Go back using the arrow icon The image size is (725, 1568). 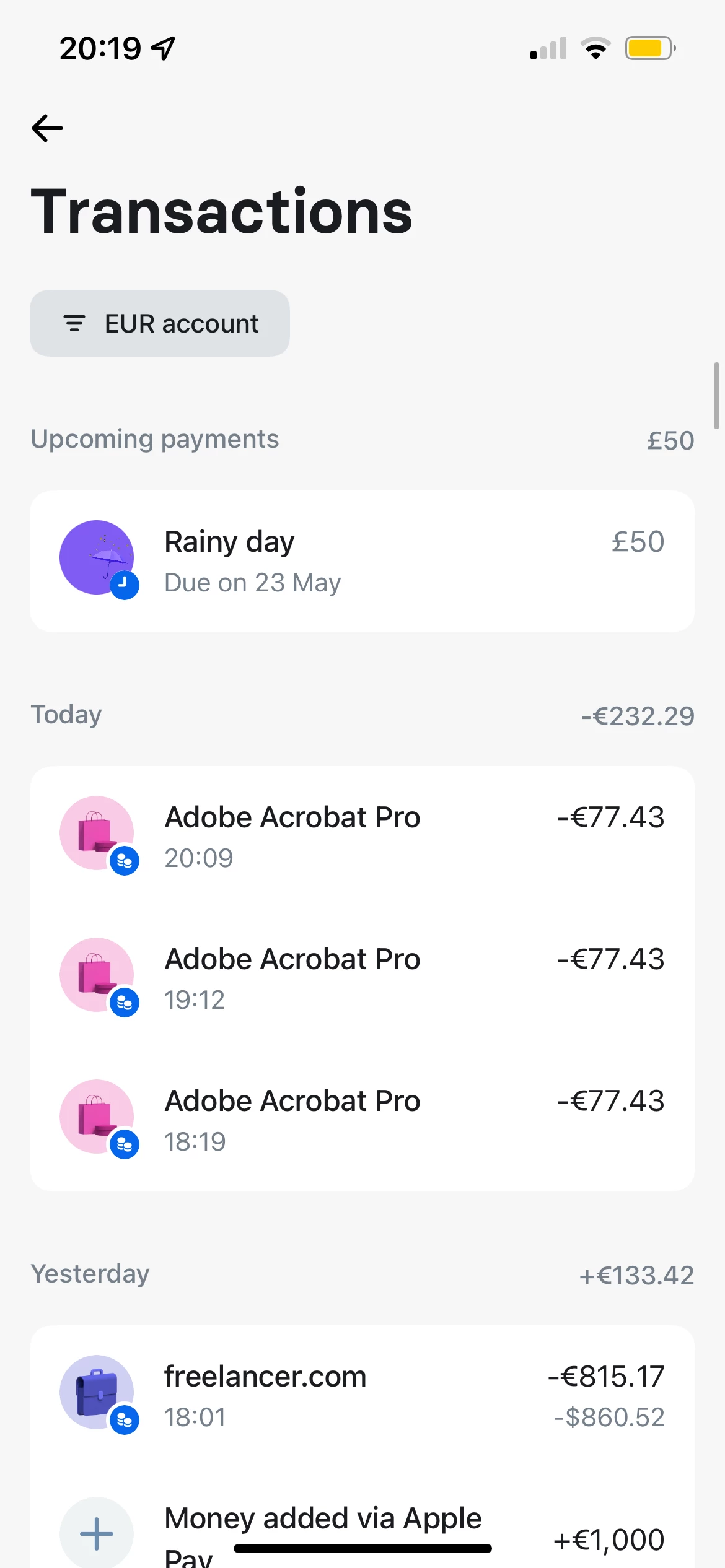click(48, 128)
